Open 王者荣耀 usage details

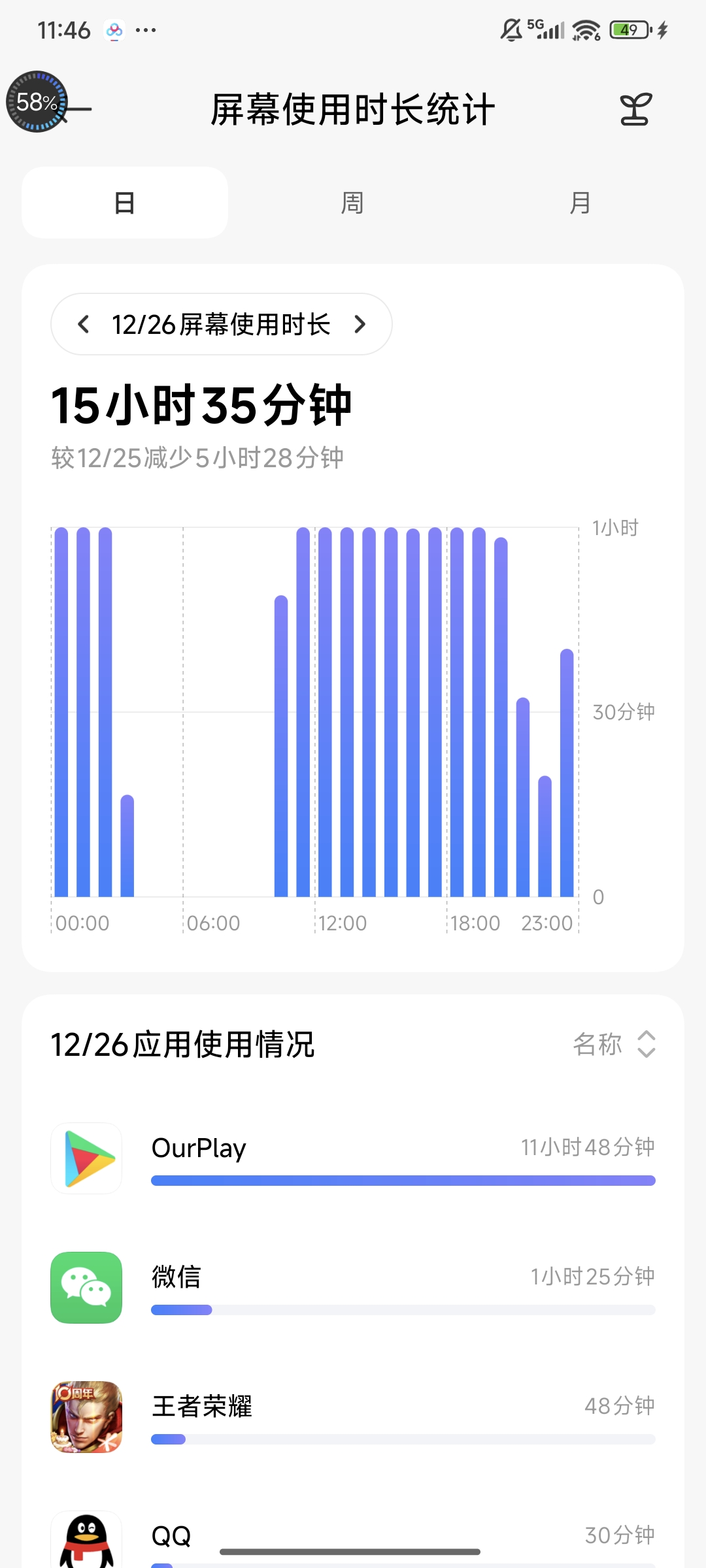coord(353,1417)
